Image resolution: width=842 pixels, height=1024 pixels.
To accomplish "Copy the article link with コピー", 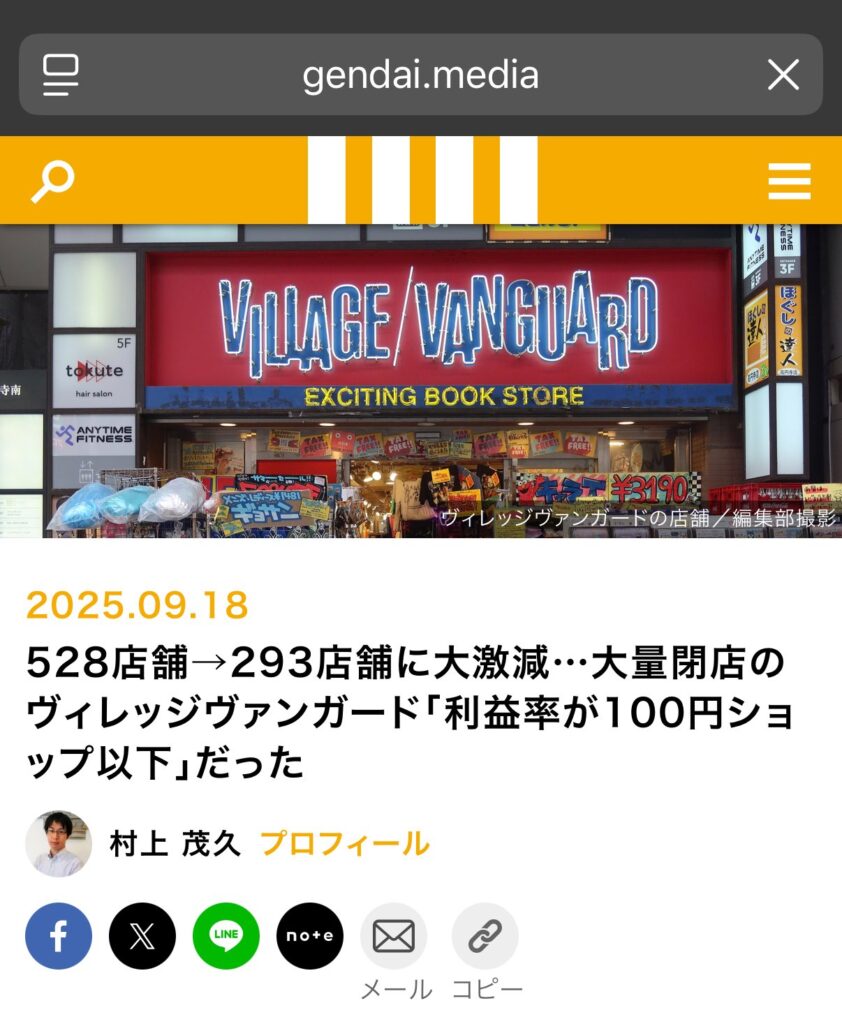I will click(x=484, y=937).
